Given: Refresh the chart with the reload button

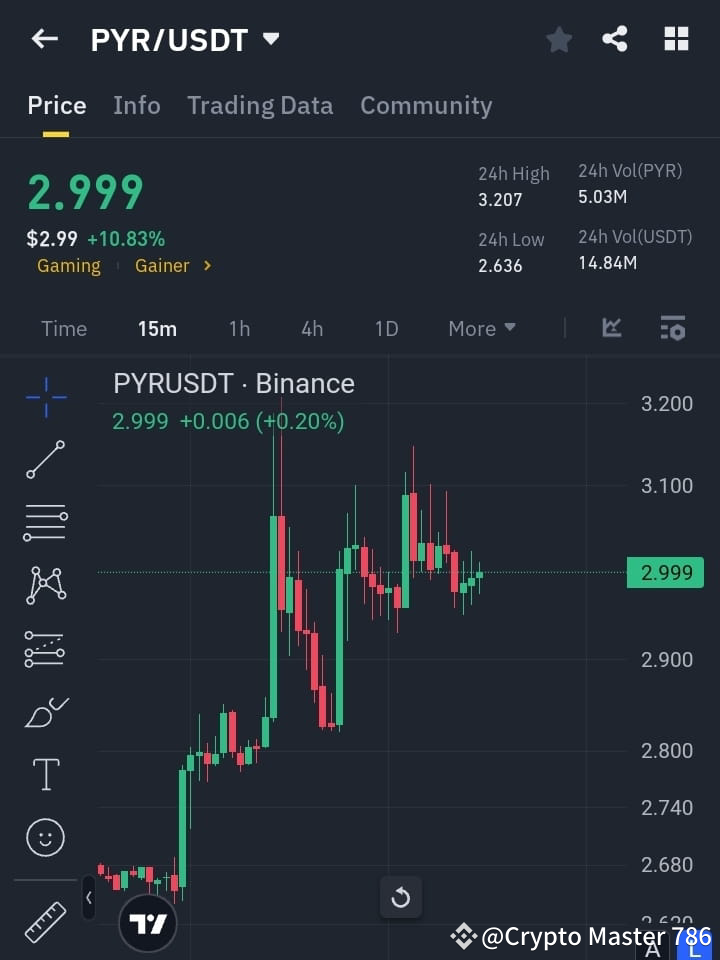Looking at the screenshot, I should pyautogui.click(x=401, y=897).
